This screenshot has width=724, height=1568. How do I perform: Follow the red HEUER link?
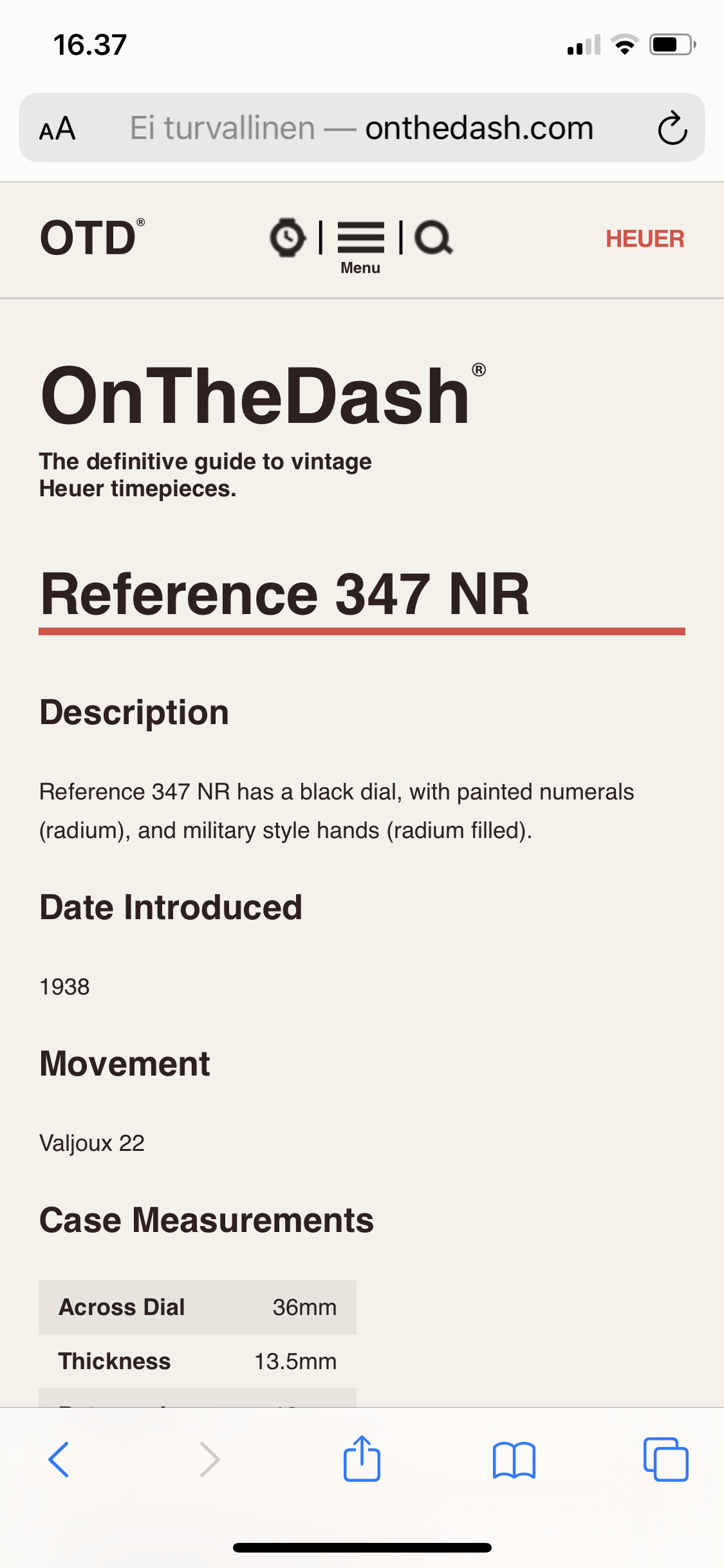click(x=645, y=239)
